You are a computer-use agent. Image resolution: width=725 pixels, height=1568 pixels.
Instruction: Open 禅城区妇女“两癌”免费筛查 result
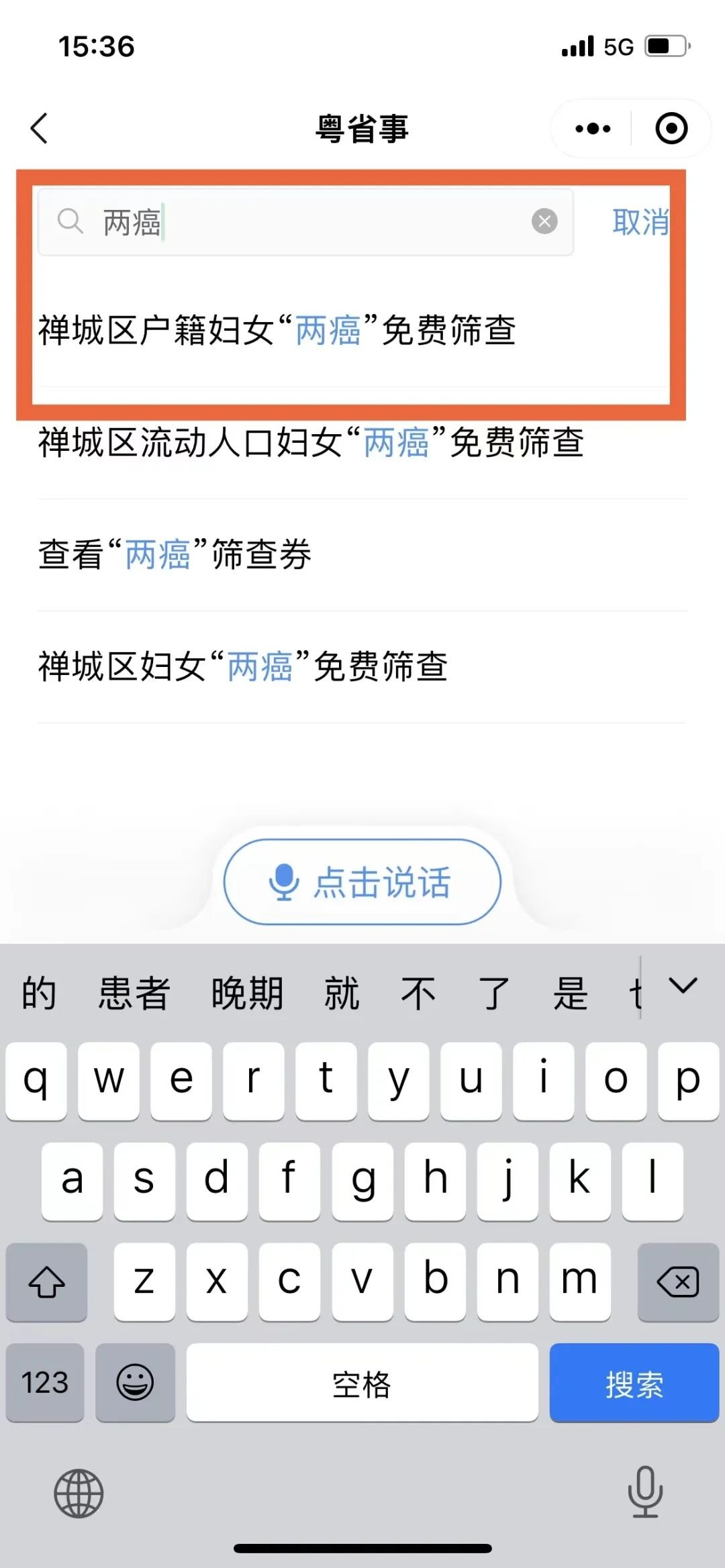[x=243, y=667]
